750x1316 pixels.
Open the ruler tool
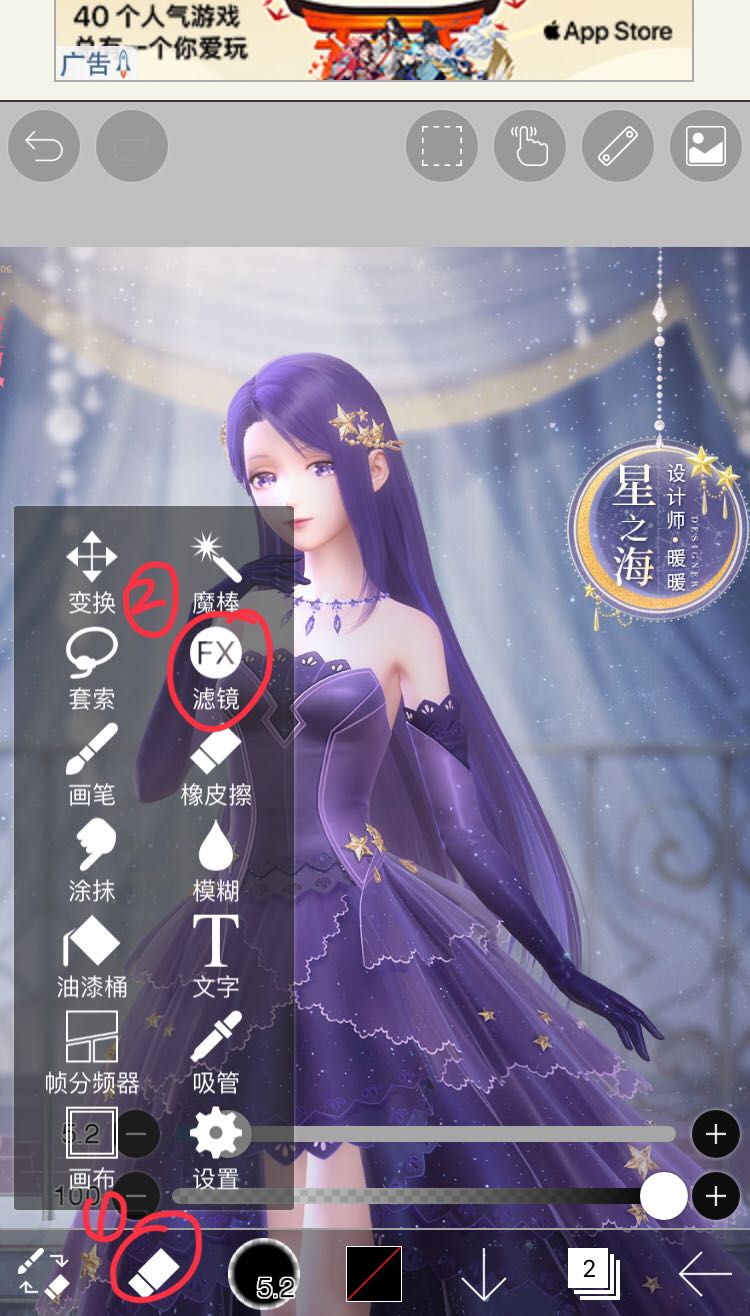618,148
